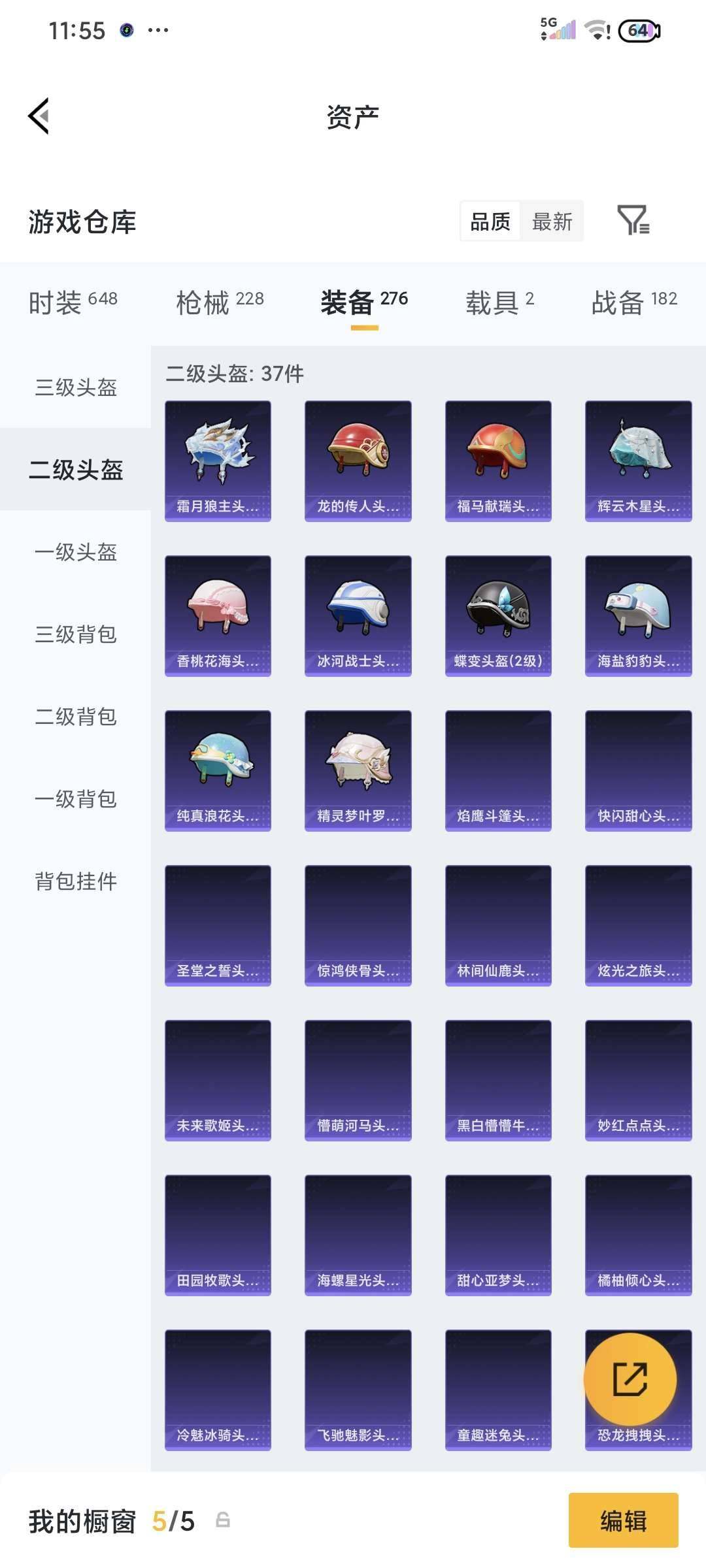This screenshot has height=1568, width=706.
Task: Open the 背包挂件 sidebar category
Action: click(x=75, y=881)
